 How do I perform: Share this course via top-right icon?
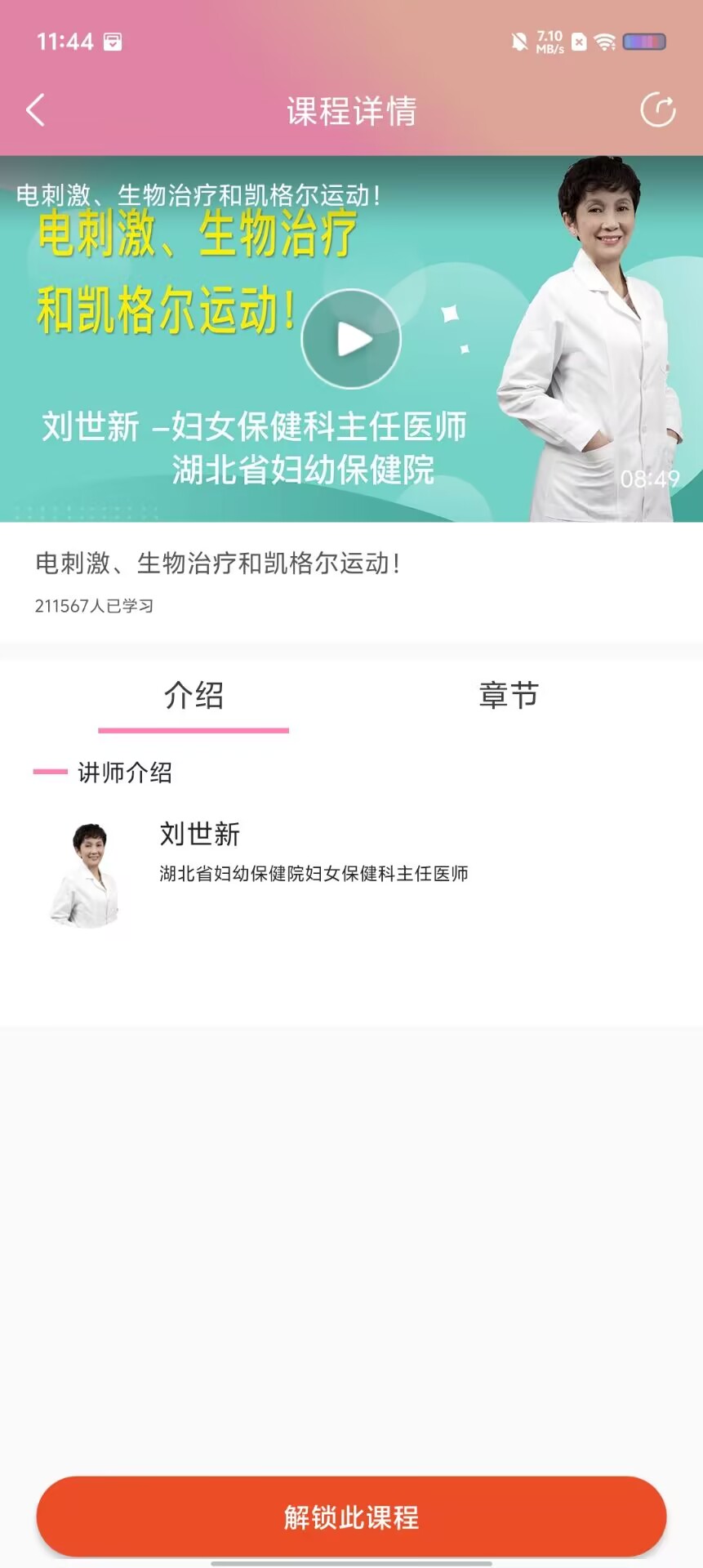(657, 110)
